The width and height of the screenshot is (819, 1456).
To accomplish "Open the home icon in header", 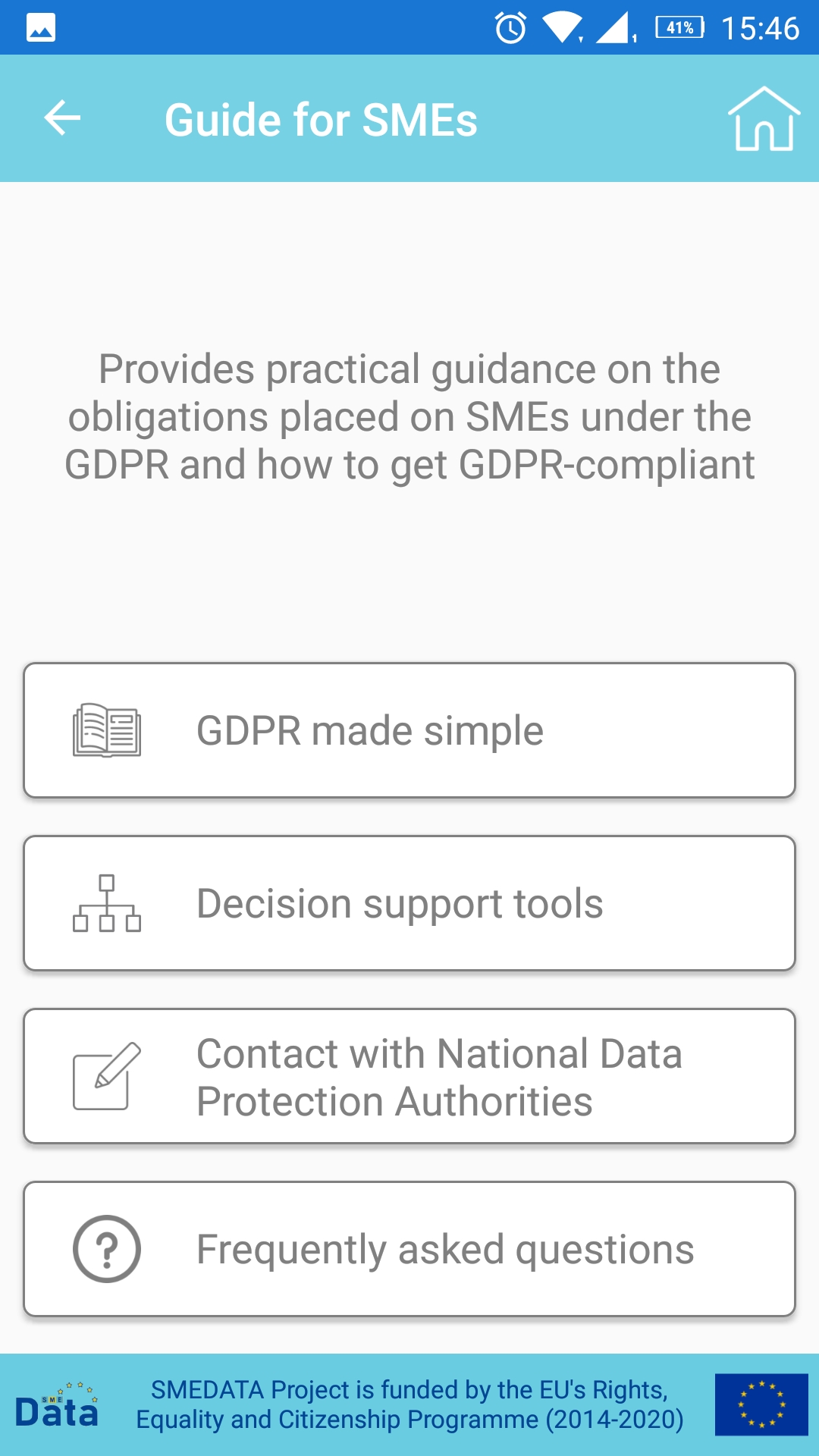I will pos(764,118).
